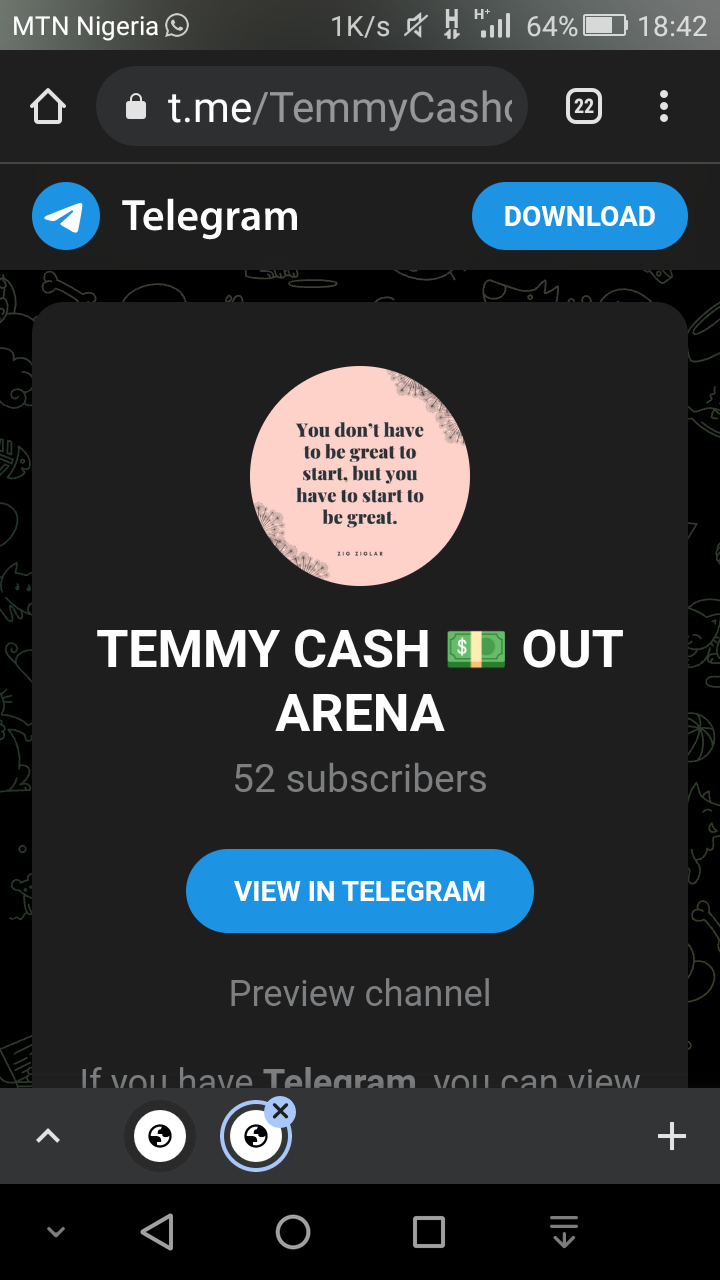The height and width of the screenshot is (1280, 720).
Task: Switch to the first open tab
Action: 160,1136
